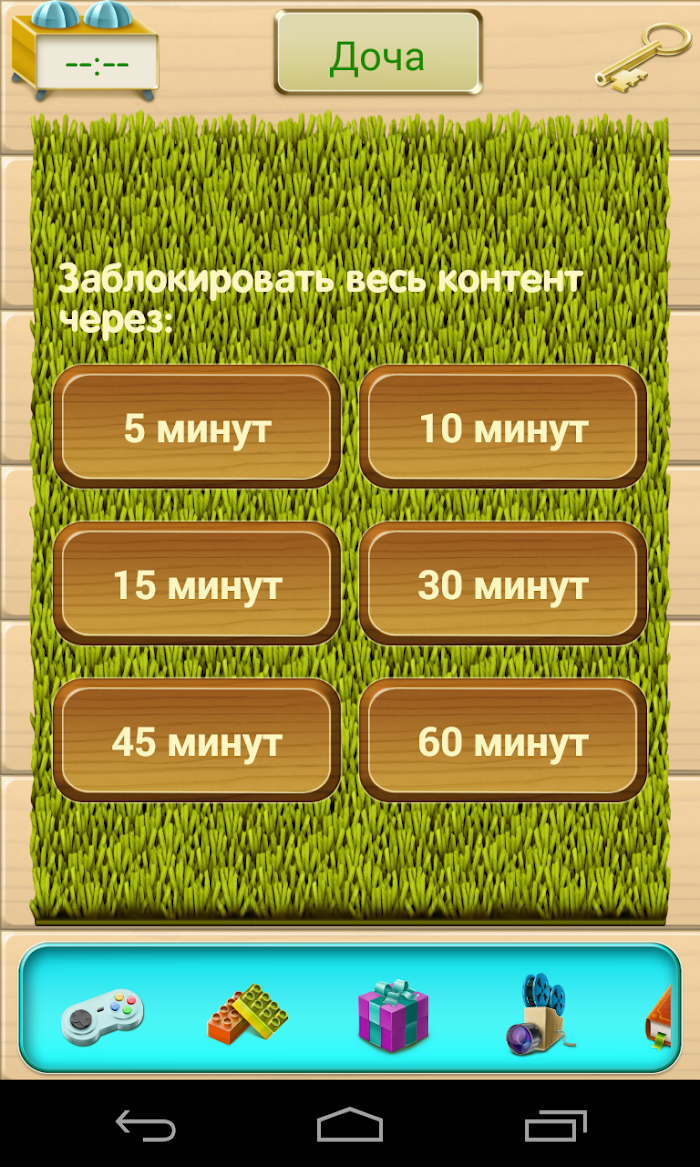Open the books category
This screenshot has height=1167, width=700.
pos(661,1018)
